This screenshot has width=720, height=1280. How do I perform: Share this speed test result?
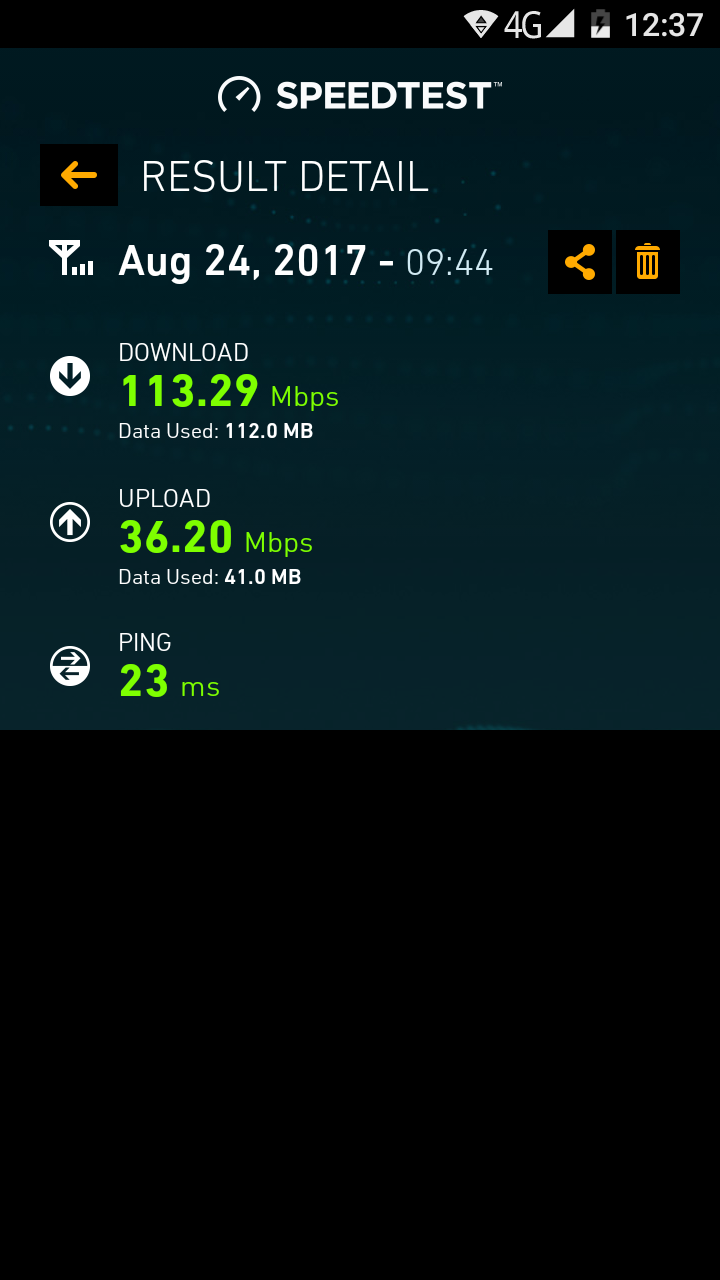point(580,262)
